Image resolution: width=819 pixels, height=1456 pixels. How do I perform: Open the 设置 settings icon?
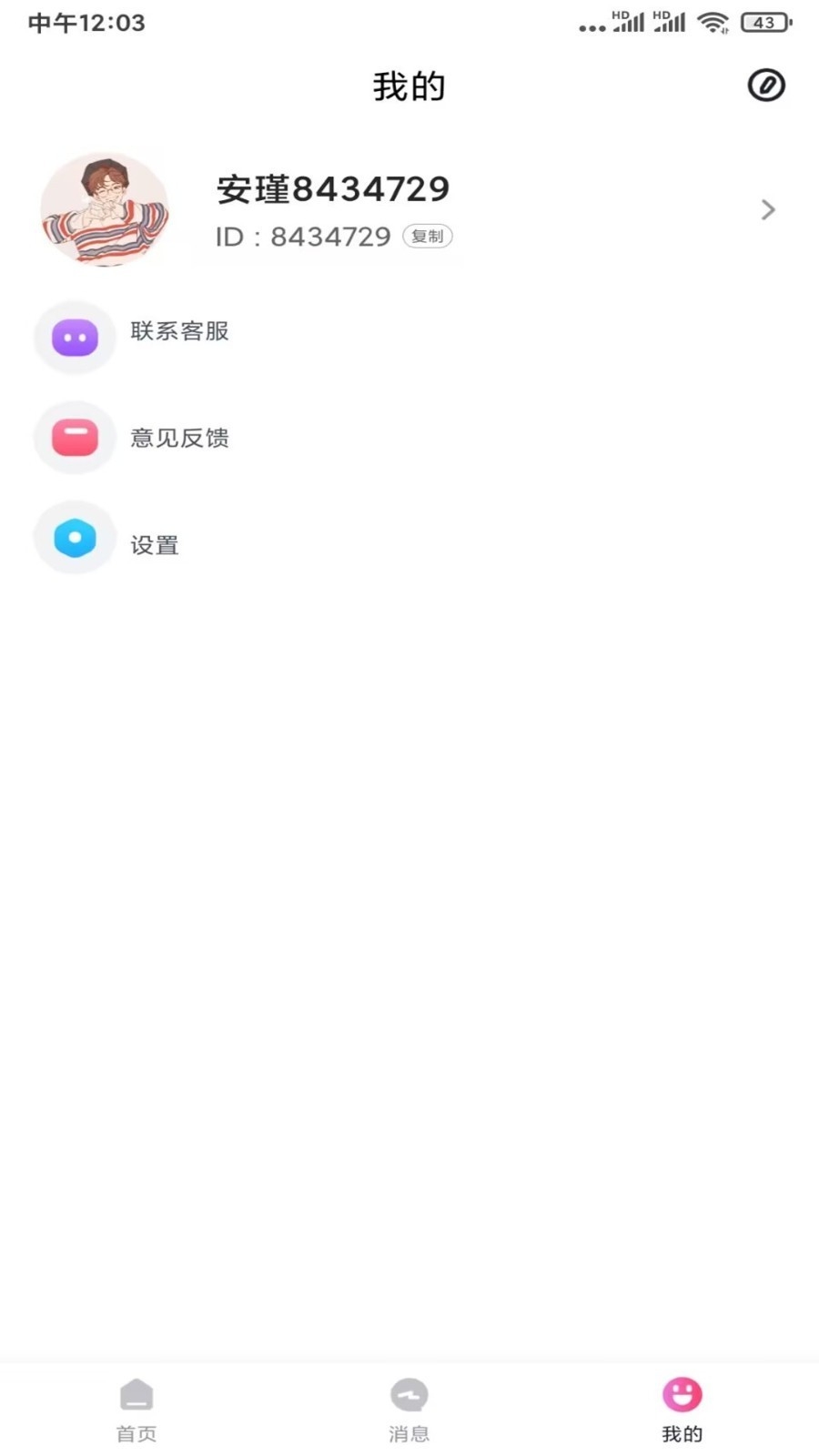(74, 538)
